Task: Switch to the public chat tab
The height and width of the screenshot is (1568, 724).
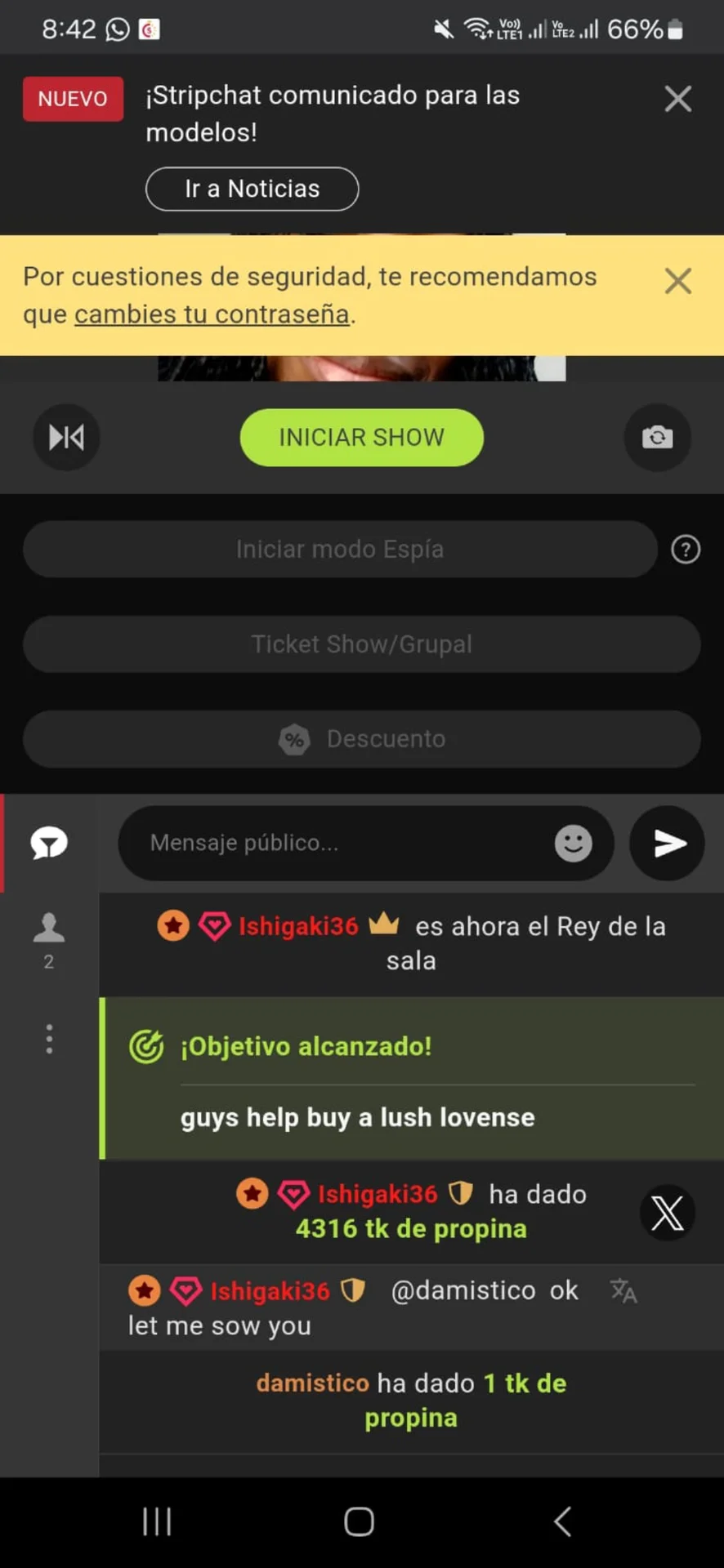Action: coord(49,843)
